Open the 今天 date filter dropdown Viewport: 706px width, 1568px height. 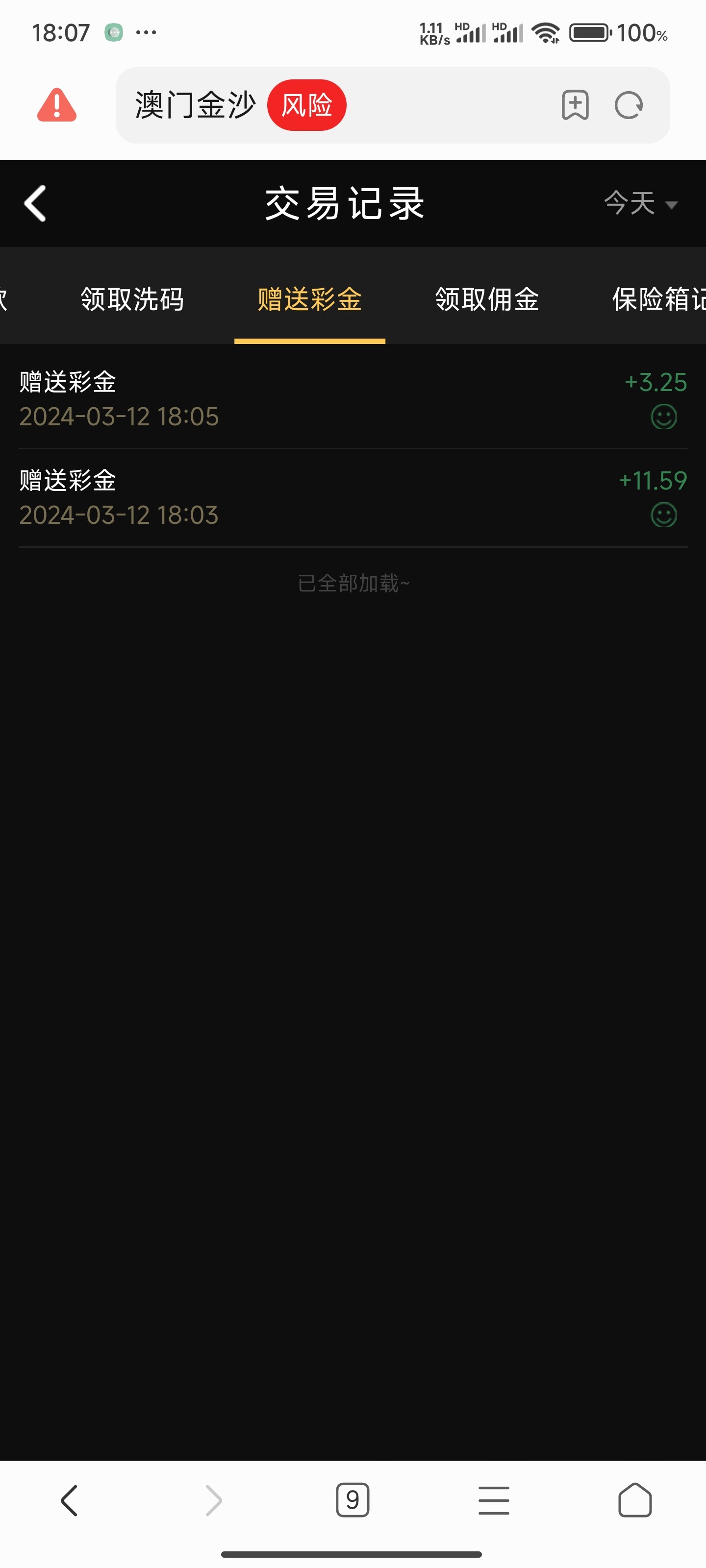(640, 203)
